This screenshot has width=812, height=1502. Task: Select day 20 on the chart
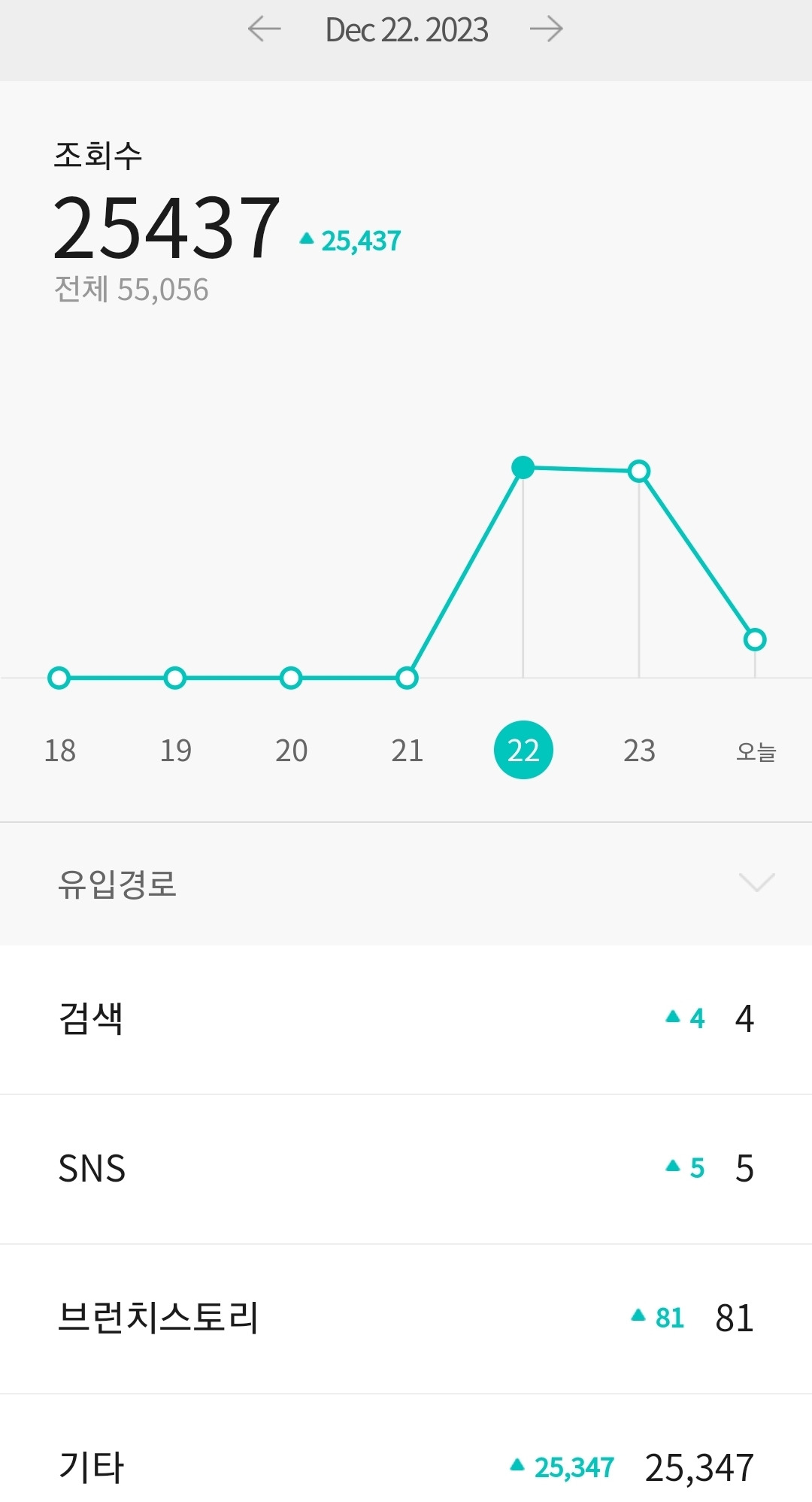click(x=291, y=750)
